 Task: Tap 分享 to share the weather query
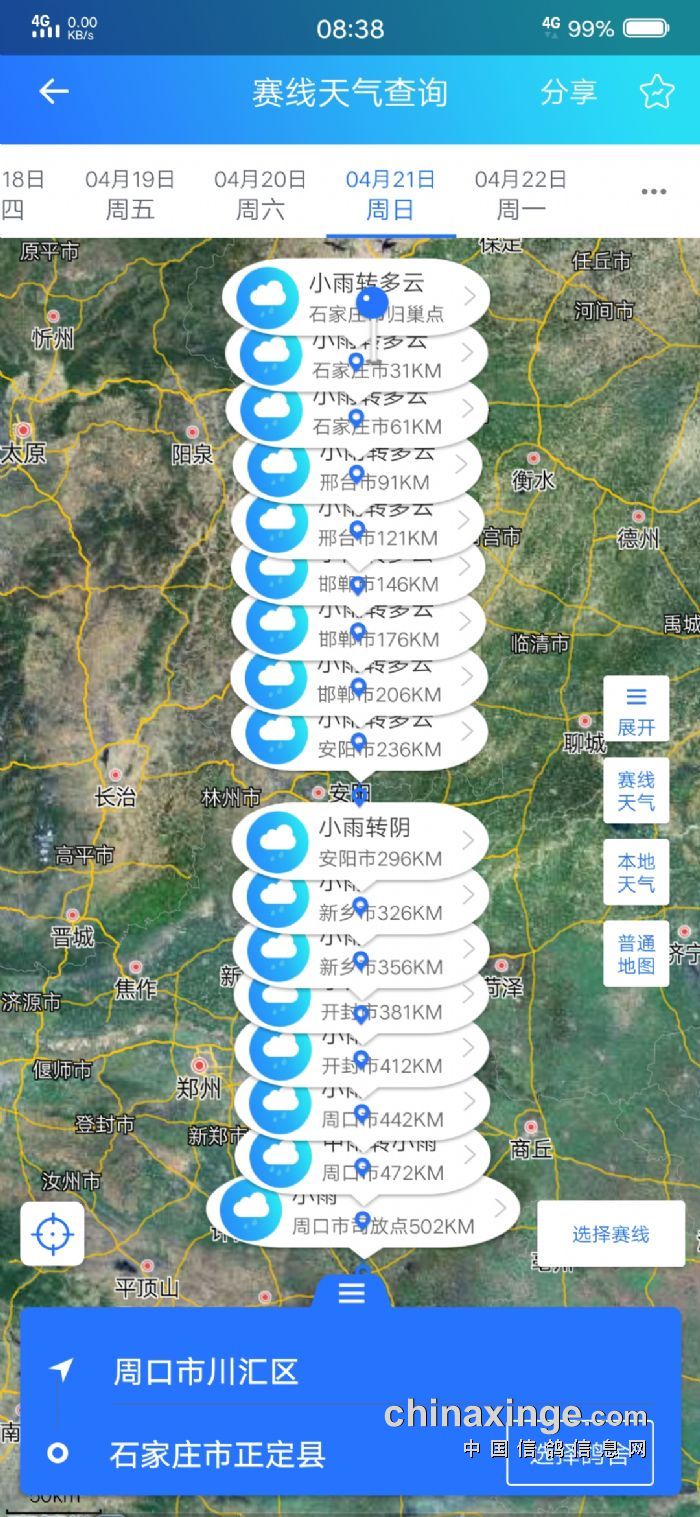click(x=568, y=92)
